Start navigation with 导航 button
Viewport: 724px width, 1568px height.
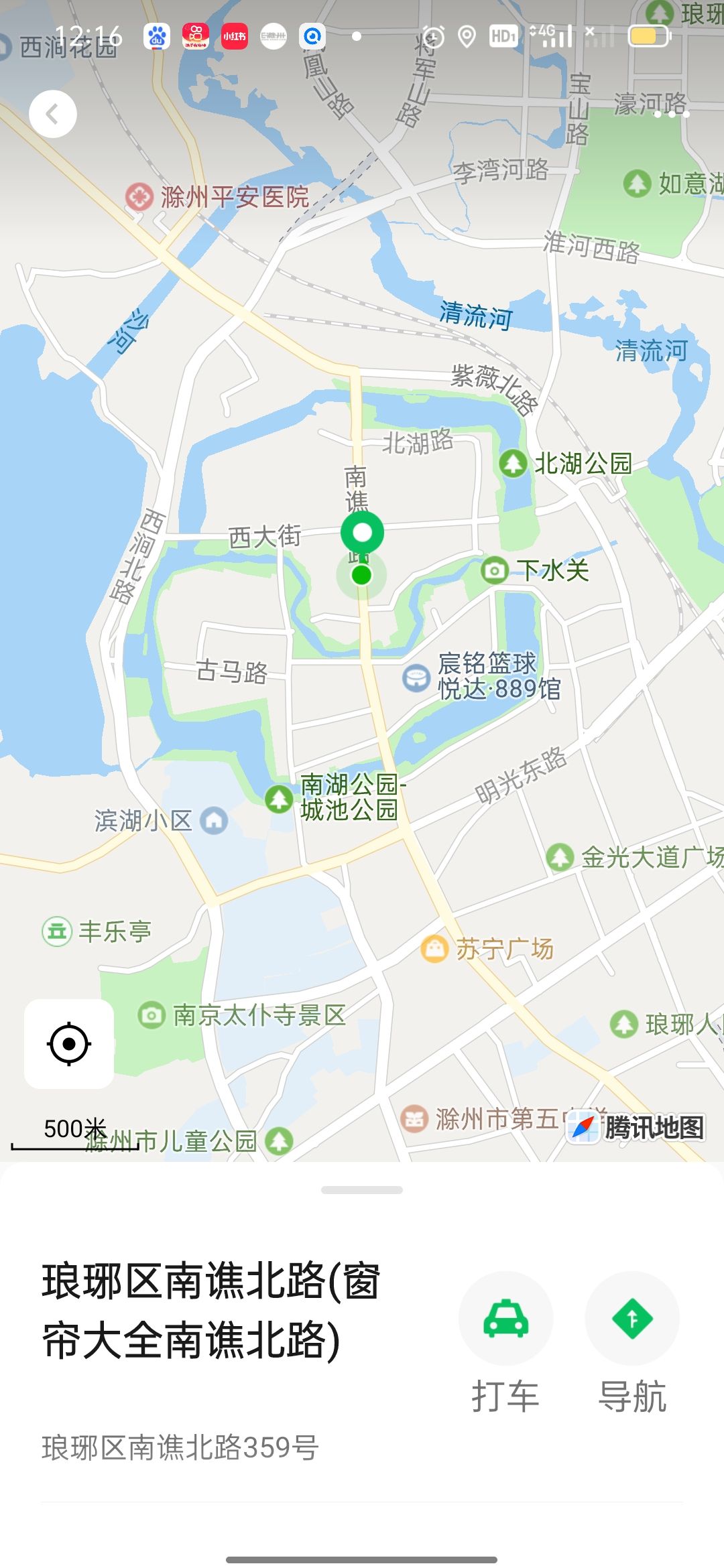click(x=632, y=1342)
